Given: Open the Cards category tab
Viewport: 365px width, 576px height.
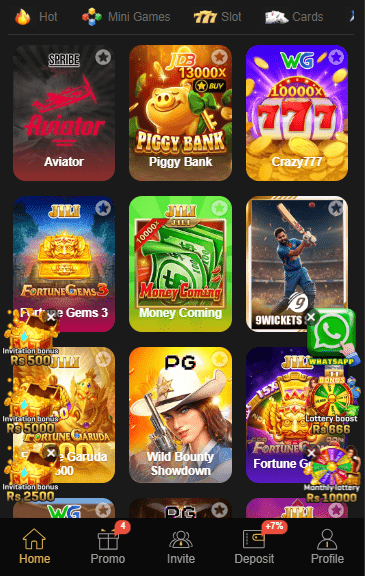Looking at the screenshot, I should 294,17.
